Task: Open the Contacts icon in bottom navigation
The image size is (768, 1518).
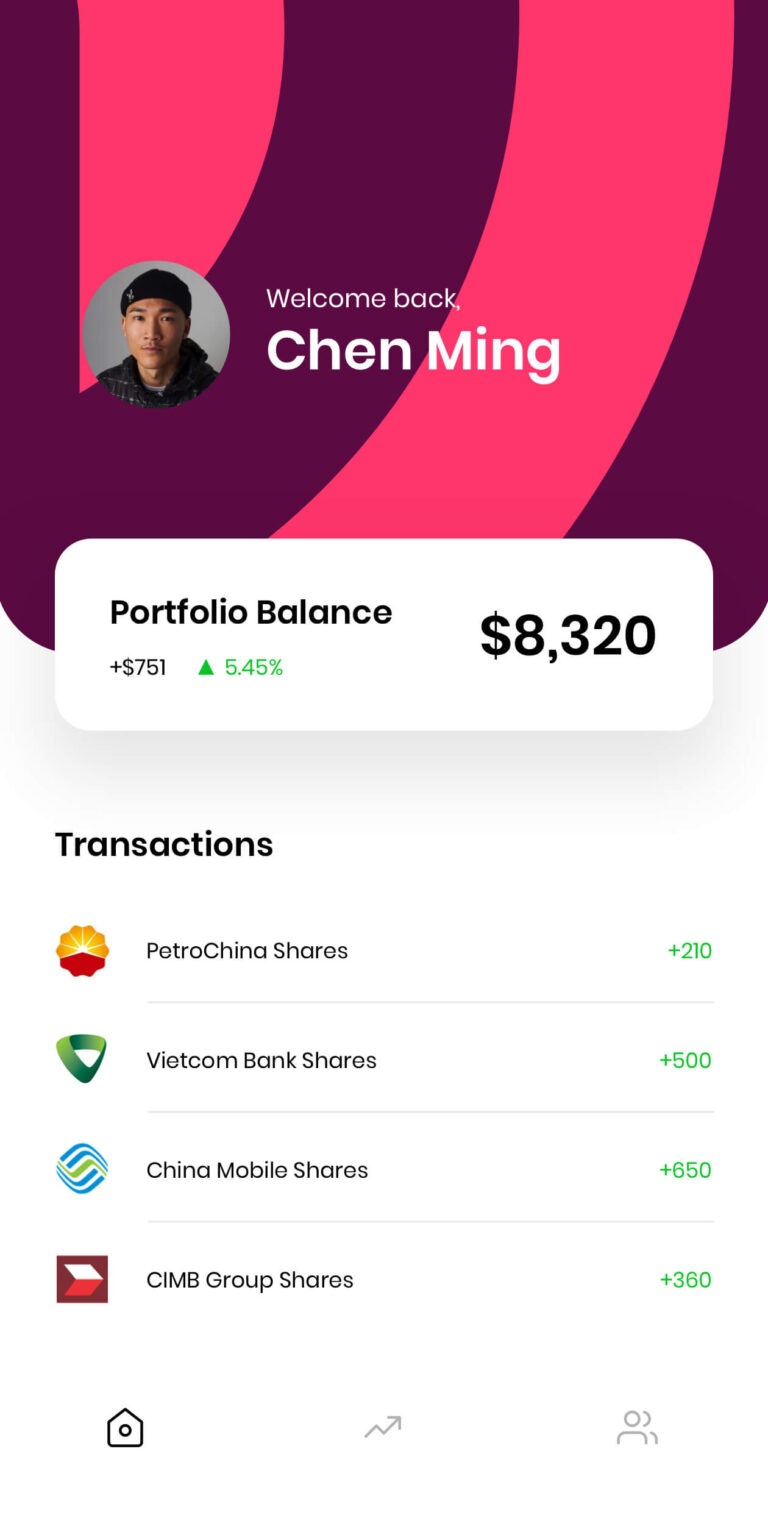Action: pos(637,1427)
